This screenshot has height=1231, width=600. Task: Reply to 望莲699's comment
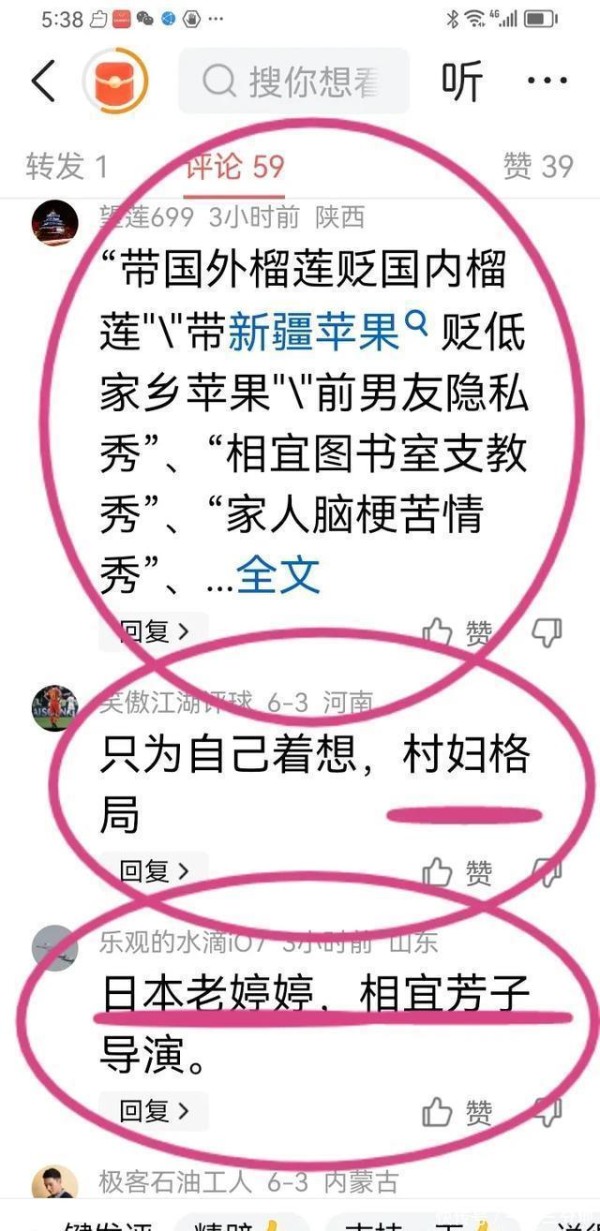[153, 632]
